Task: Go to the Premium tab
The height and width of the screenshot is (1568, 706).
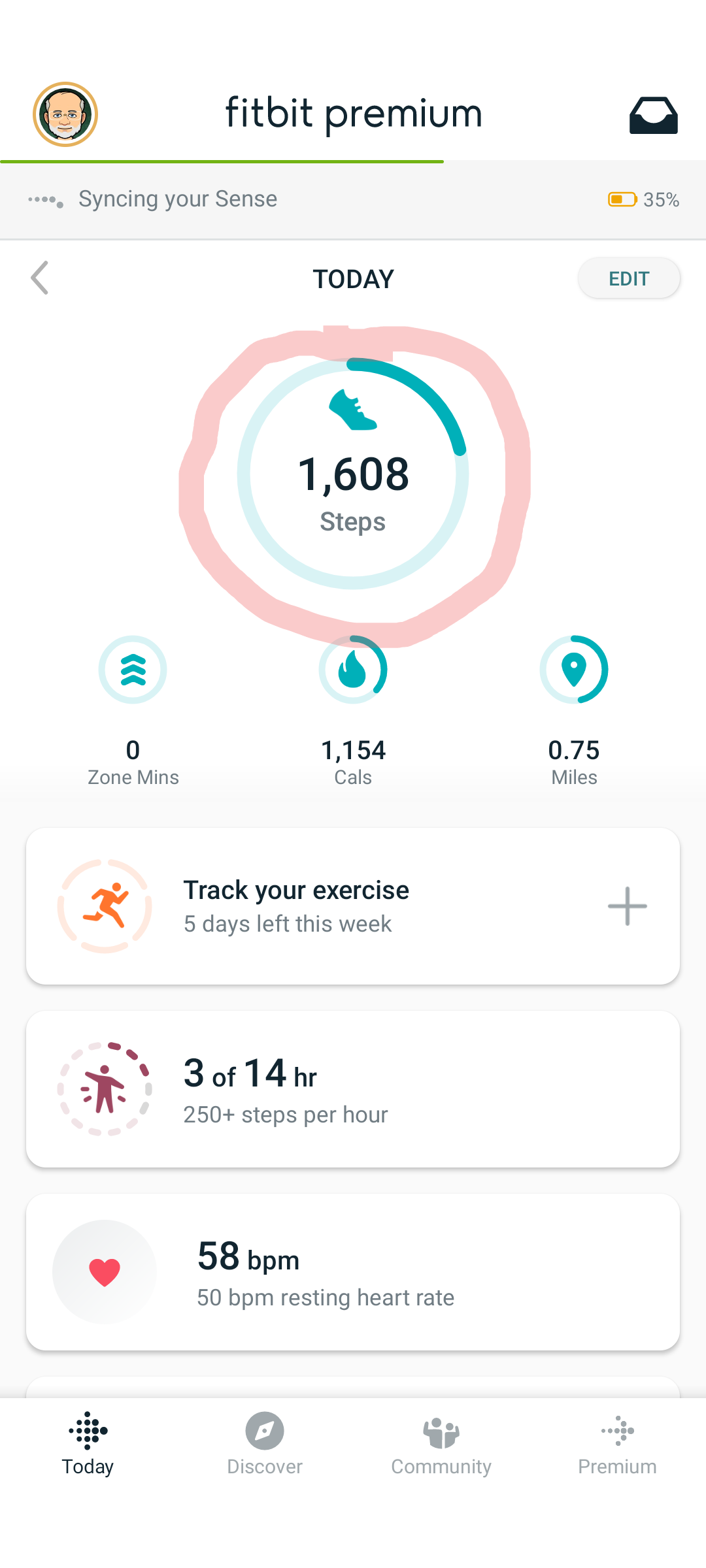Action: pyautogui.click(x=617, y=1444)
